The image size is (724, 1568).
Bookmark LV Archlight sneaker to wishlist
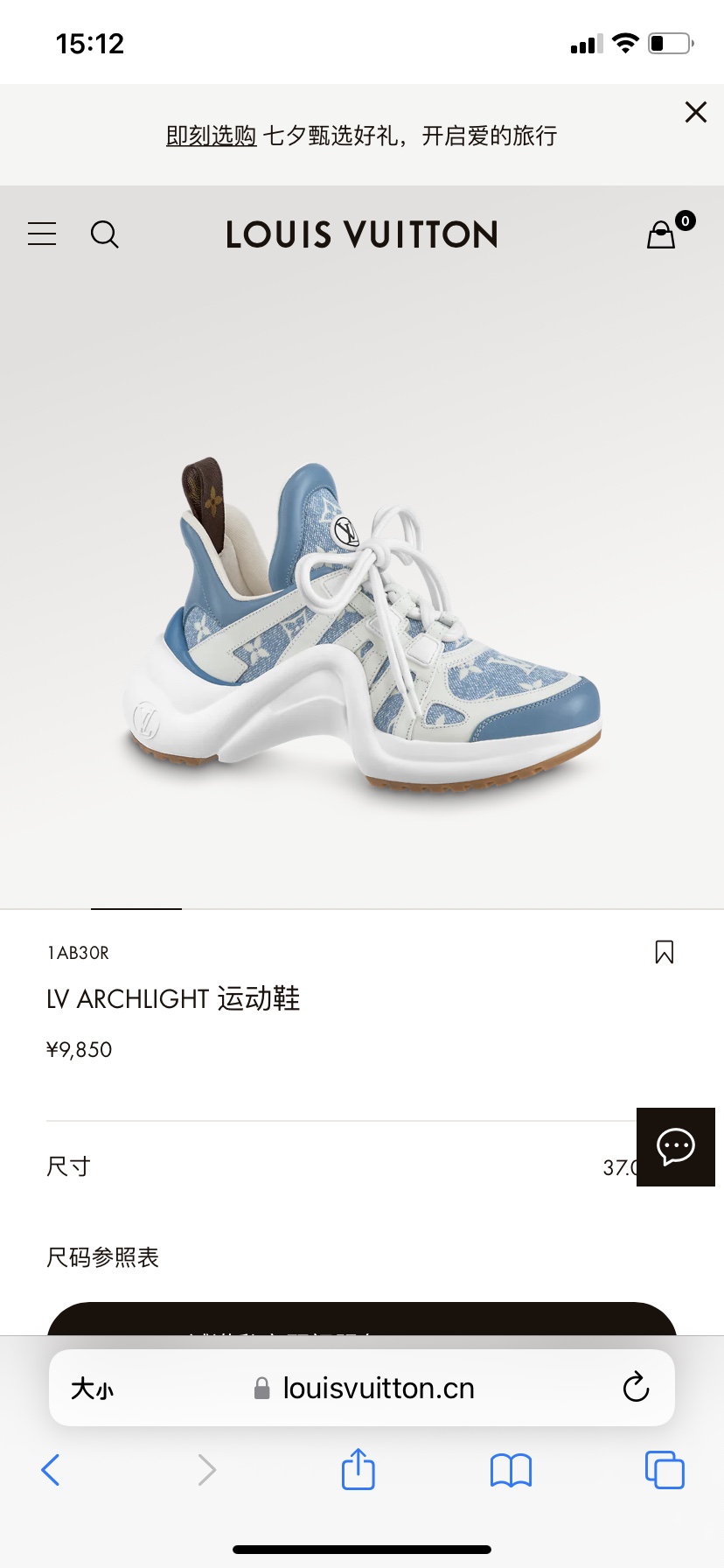[x=664, y=952]
